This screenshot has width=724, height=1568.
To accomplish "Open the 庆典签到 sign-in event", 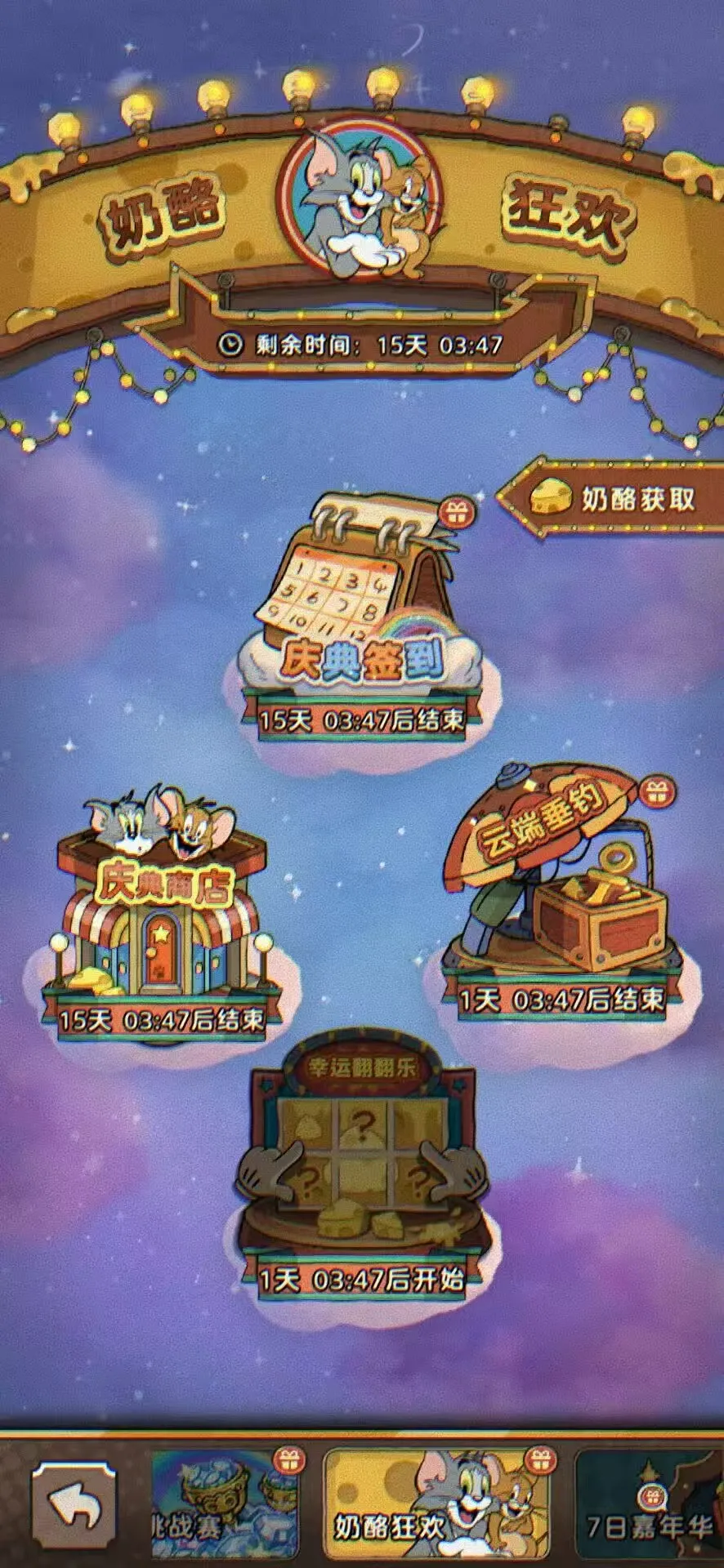I will coord(360,621).
